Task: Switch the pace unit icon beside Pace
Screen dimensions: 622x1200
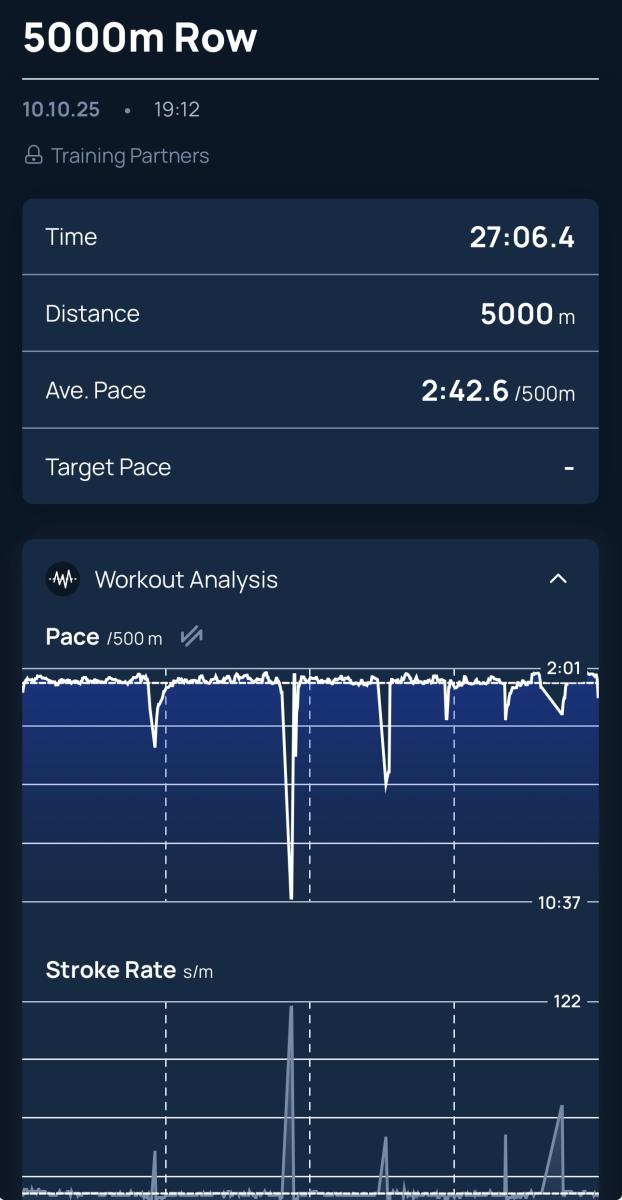Action: click(x=191, y=637)
